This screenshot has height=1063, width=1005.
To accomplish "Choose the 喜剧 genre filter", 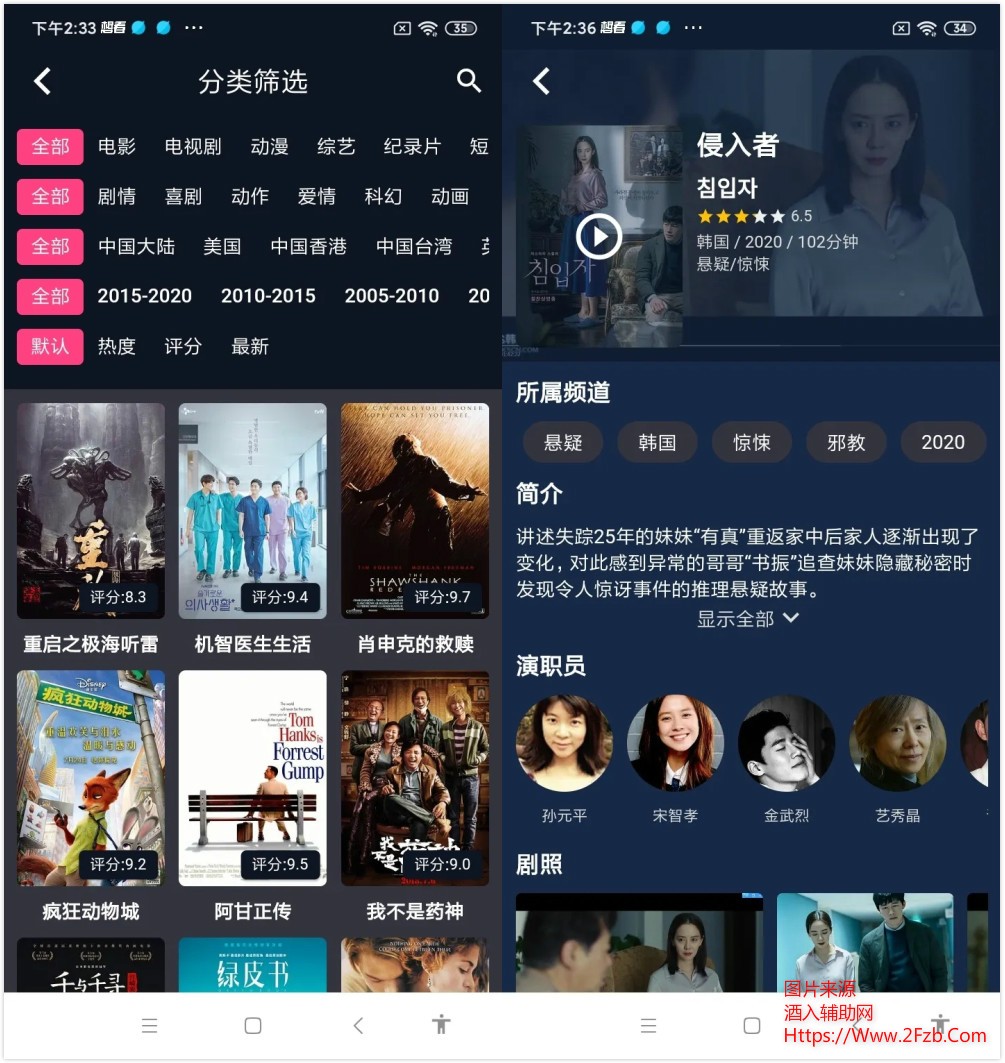I will point(183,197).
